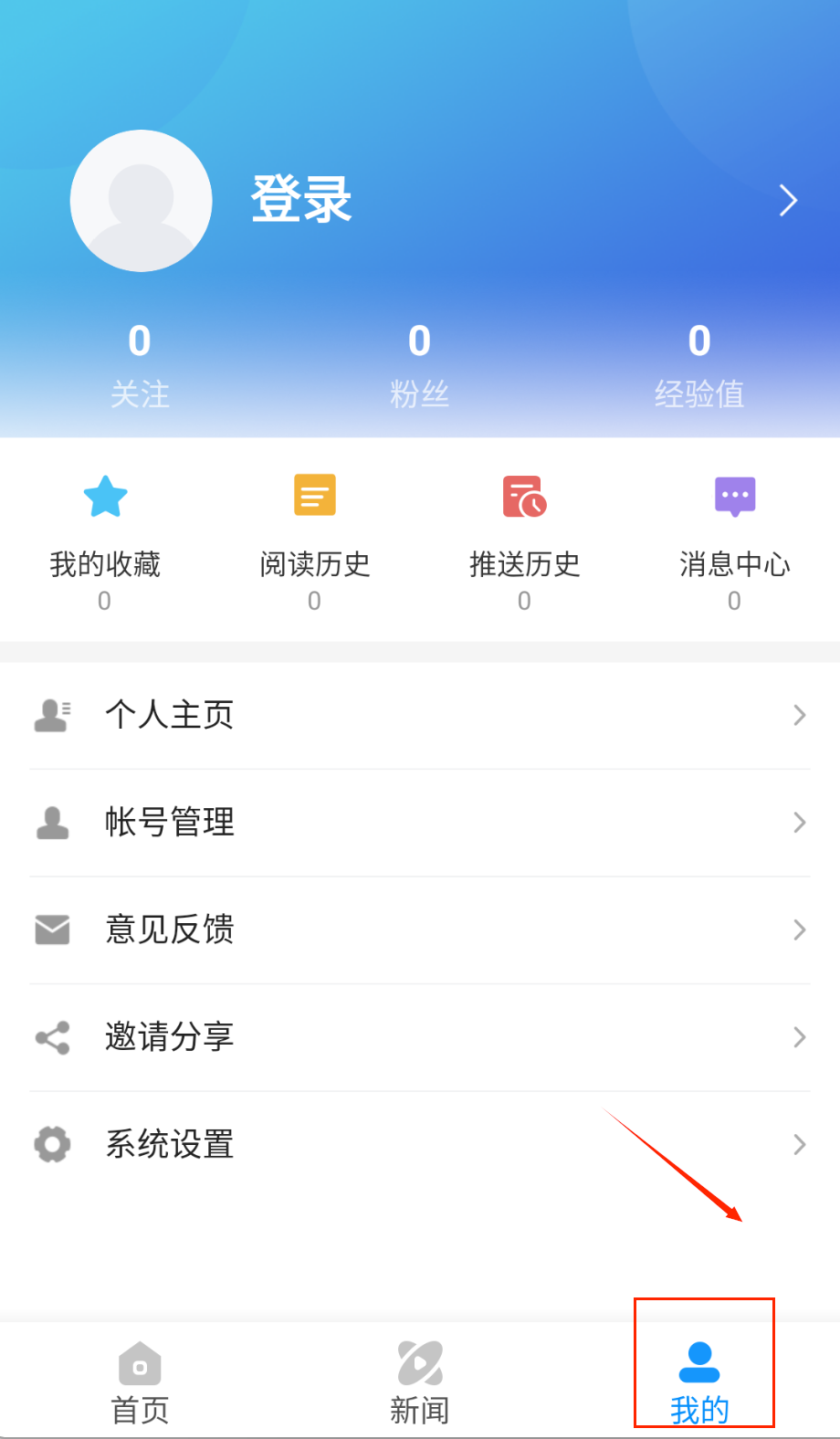Open 我的收藏 favorites

(105, 539)
